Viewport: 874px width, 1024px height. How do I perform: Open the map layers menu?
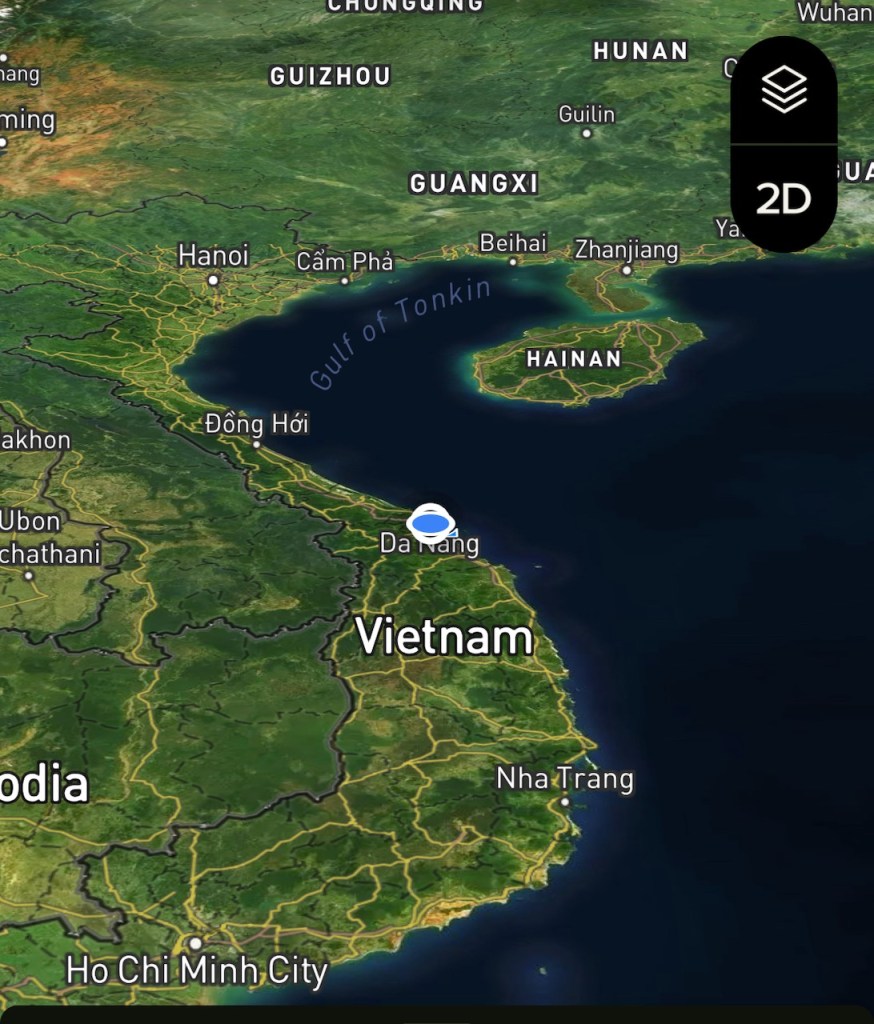click(x=783, y=91)
